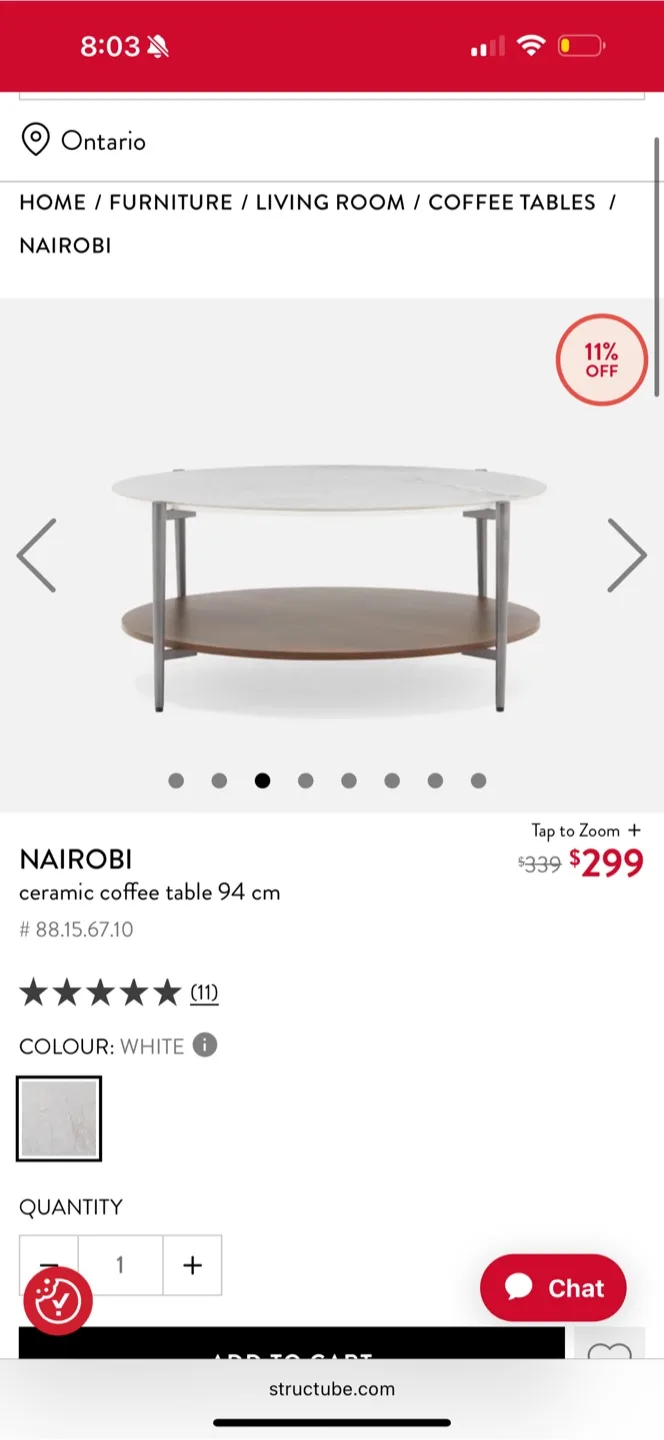Image resolution: width=664 pixels, height=1440 pixels.
Task: Select the white colour swatch
Action: [59, 1118]
